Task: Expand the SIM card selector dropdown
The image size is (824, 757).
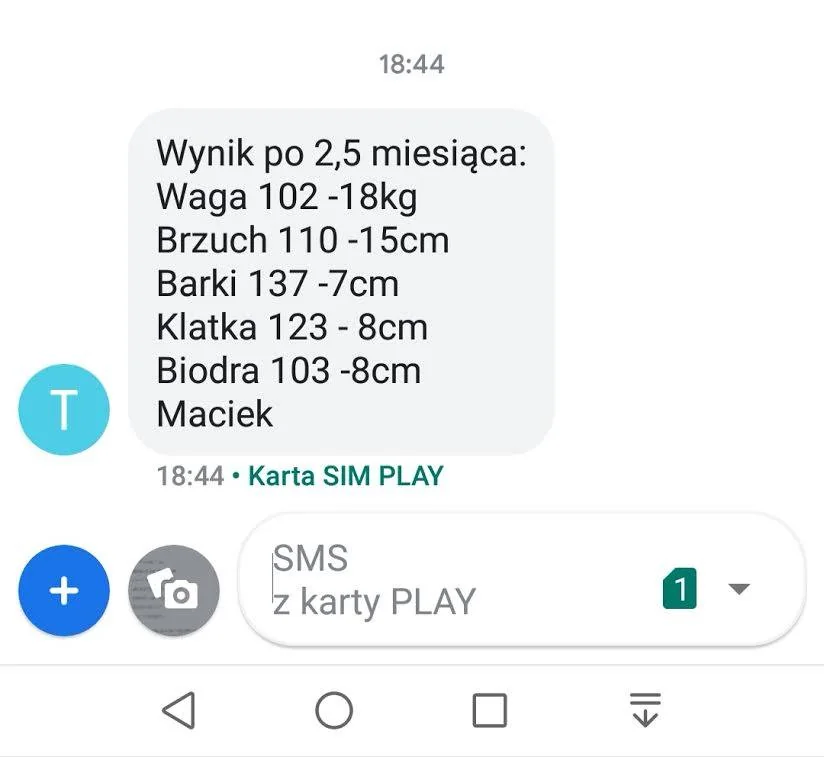Action: click(739, 589)
